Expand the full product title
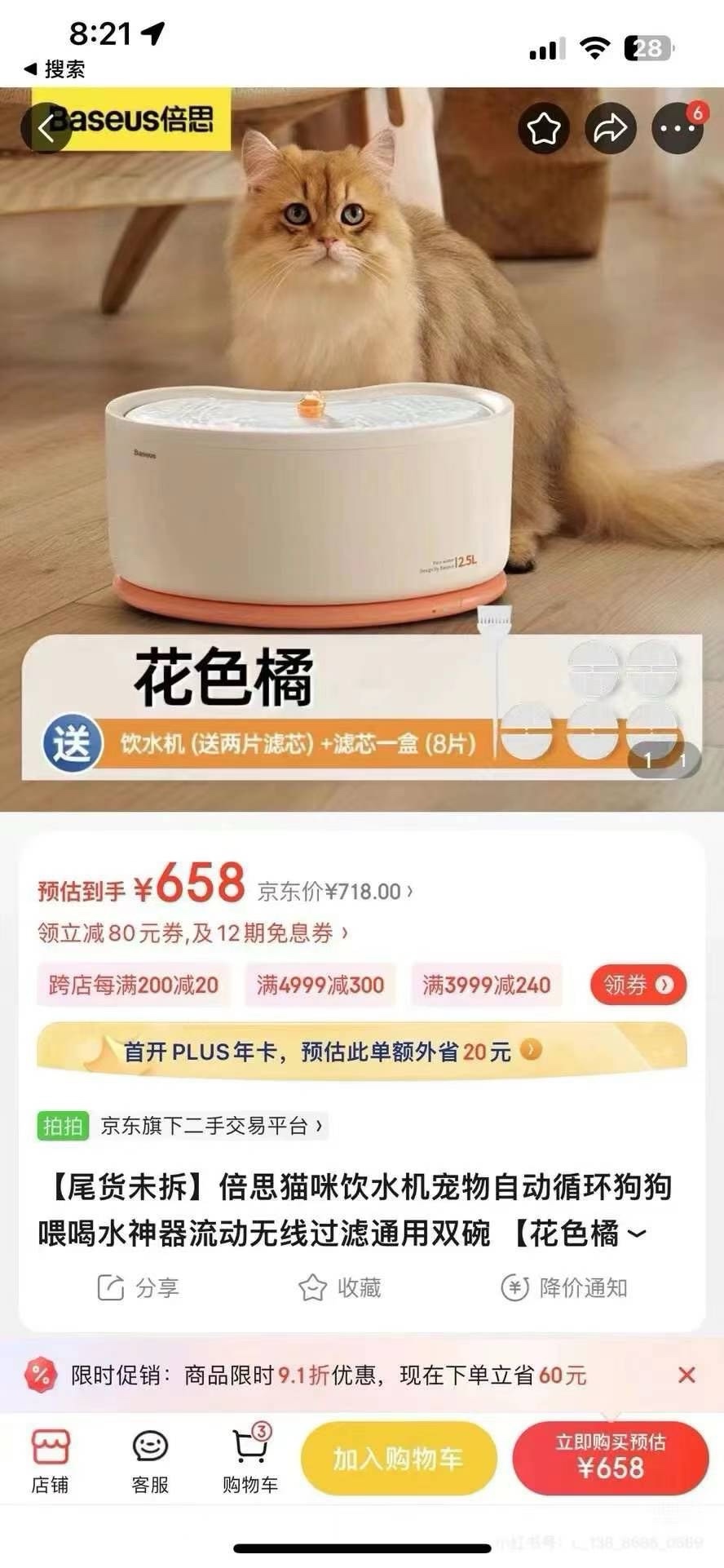The image size is (724, 1568). 636,1234
